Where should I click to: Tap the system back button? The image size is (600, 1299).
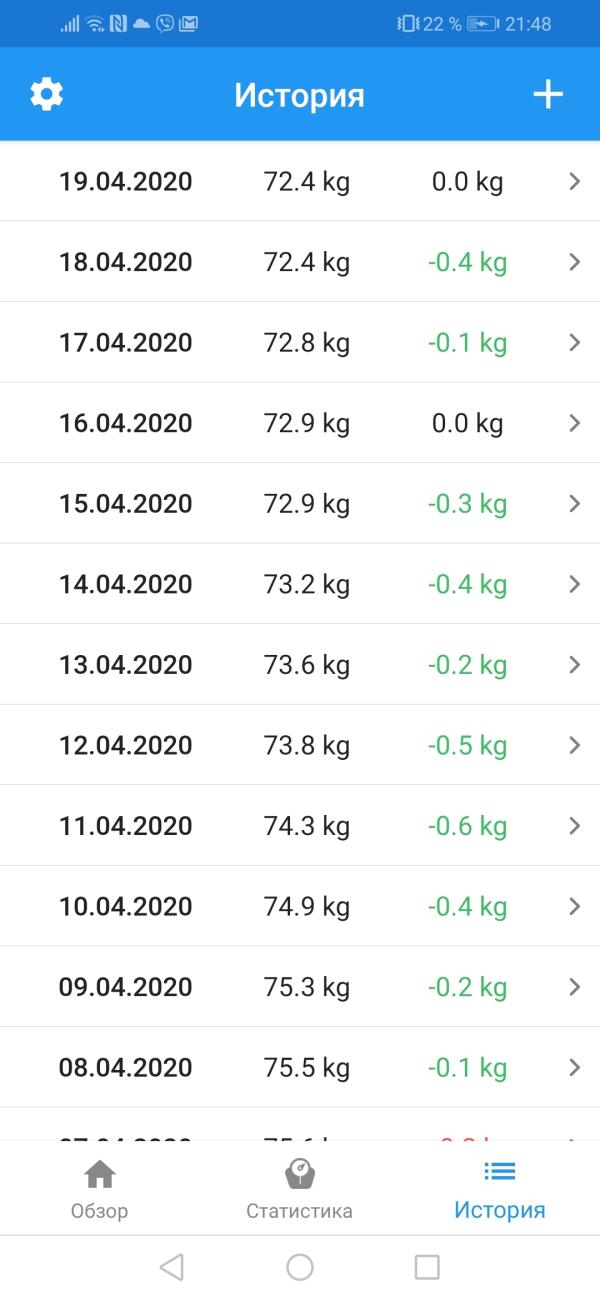(171, 1267)
